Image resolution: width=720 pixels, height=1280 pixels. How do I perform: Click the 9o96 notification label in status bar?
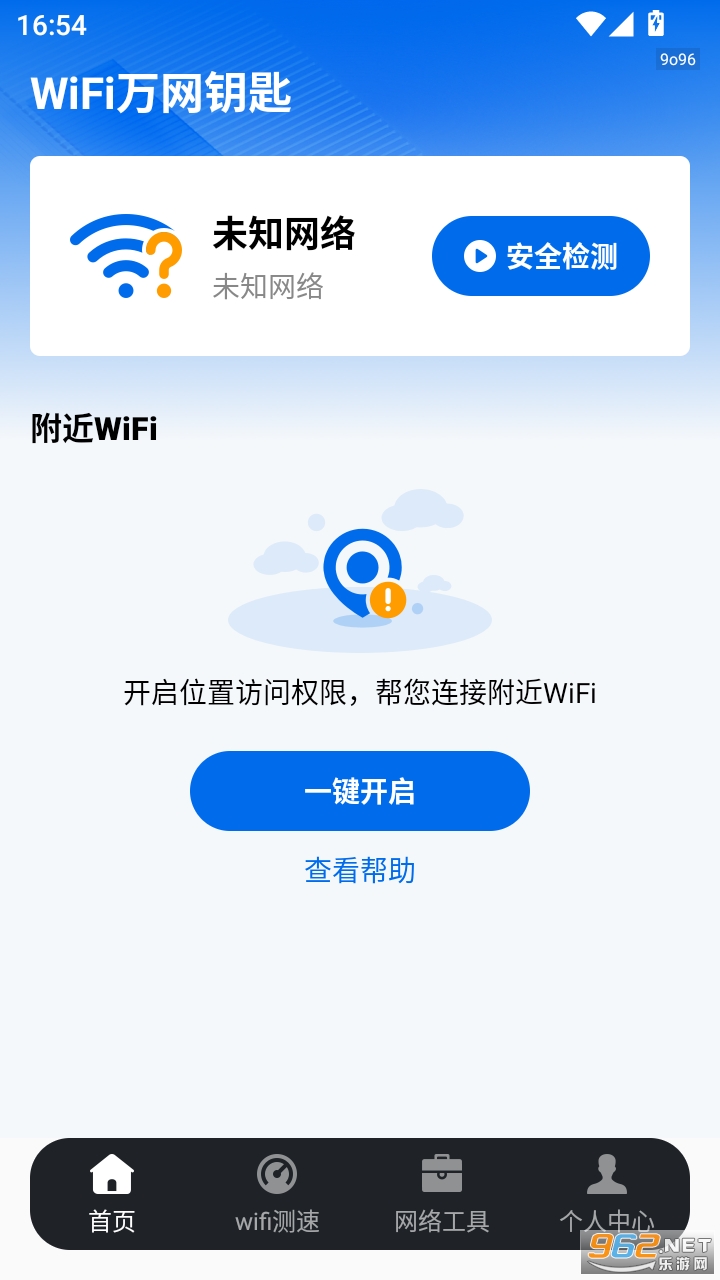(676, 59)
